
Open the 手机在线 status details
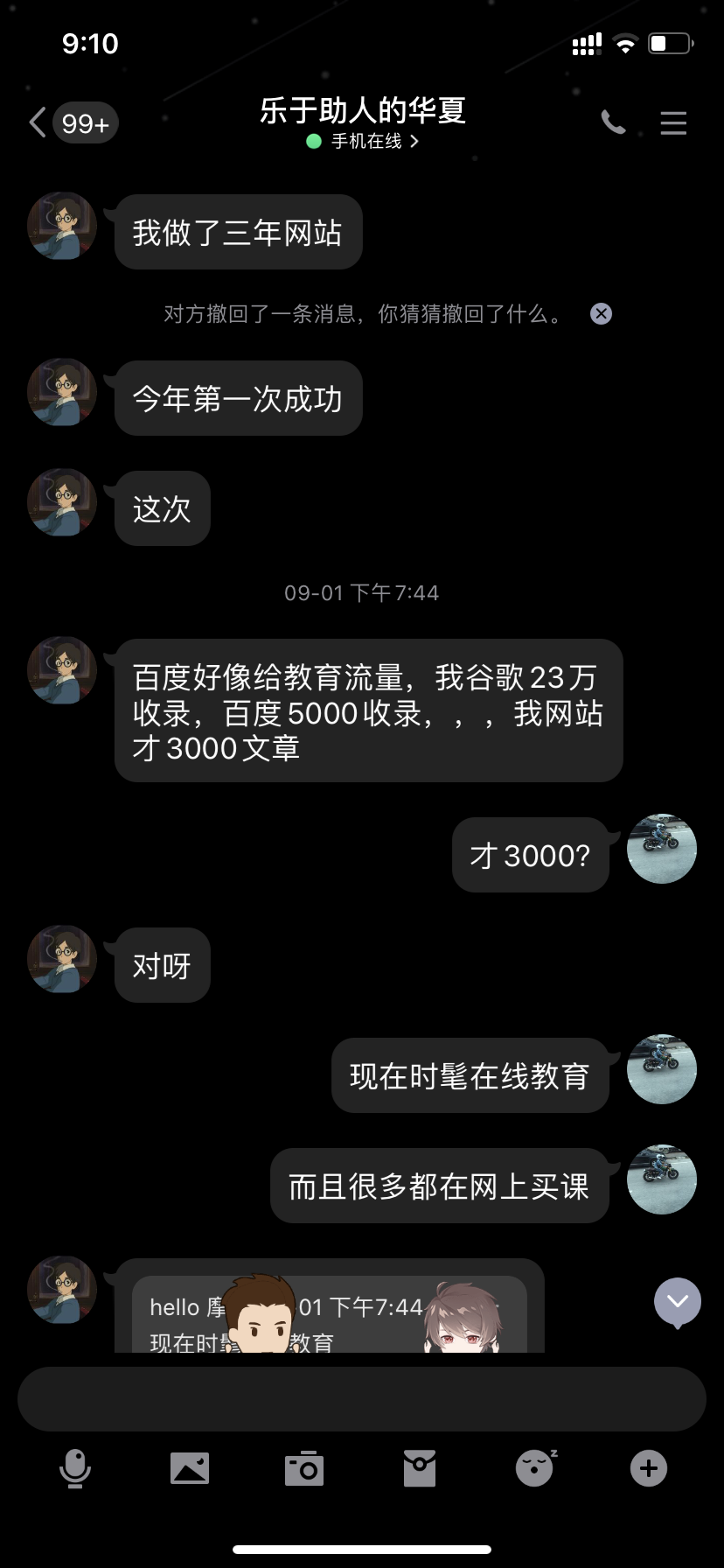(x=364, y=141)
